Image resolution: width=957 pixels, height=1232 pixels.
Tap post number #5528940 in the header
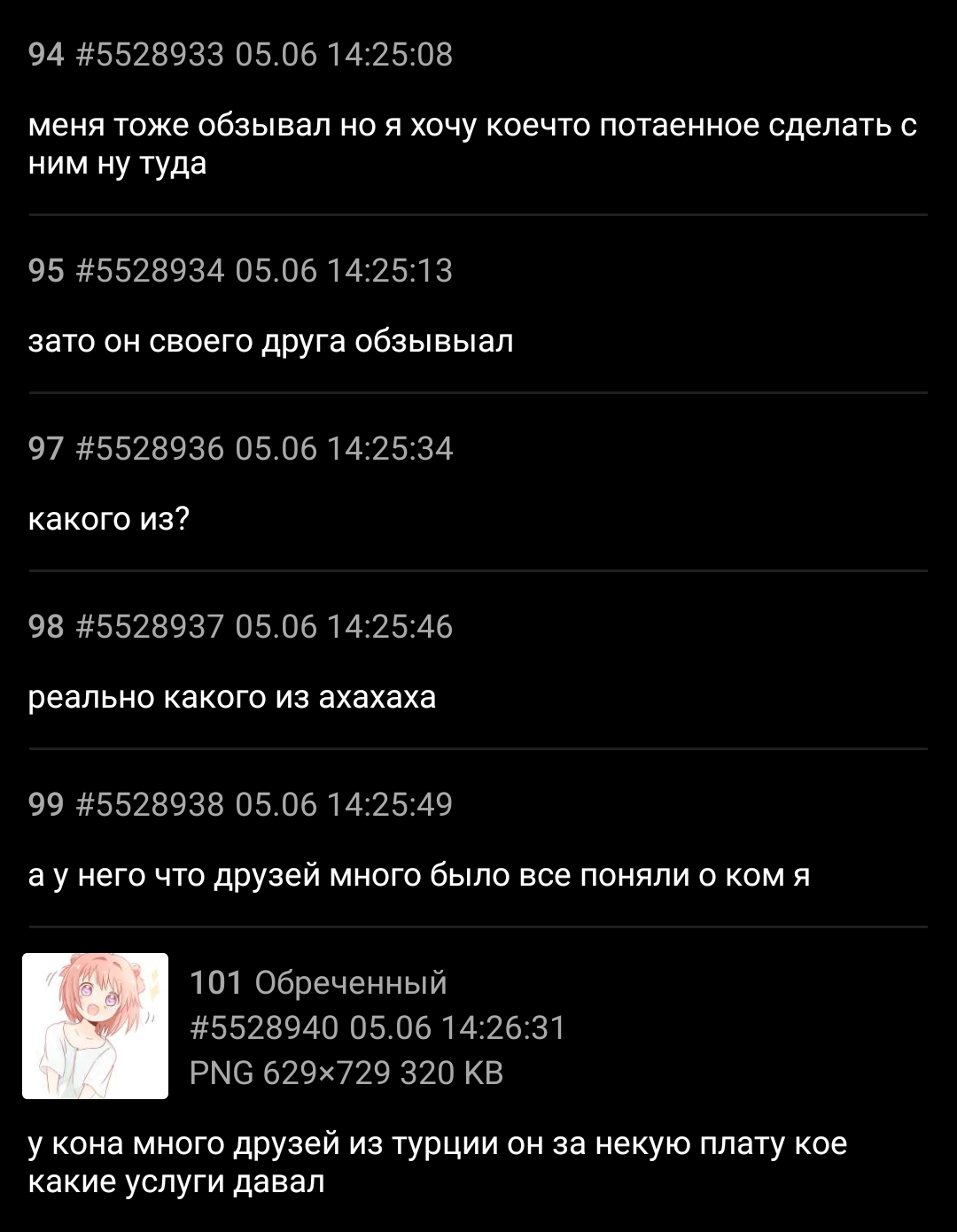point(264,1027)
